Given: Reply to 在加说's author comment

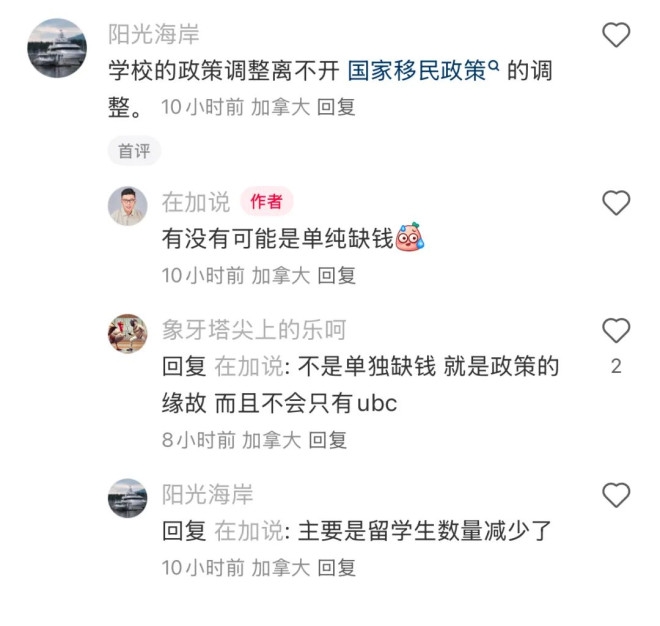Looking at the screenshot, I should pos(336,275).
